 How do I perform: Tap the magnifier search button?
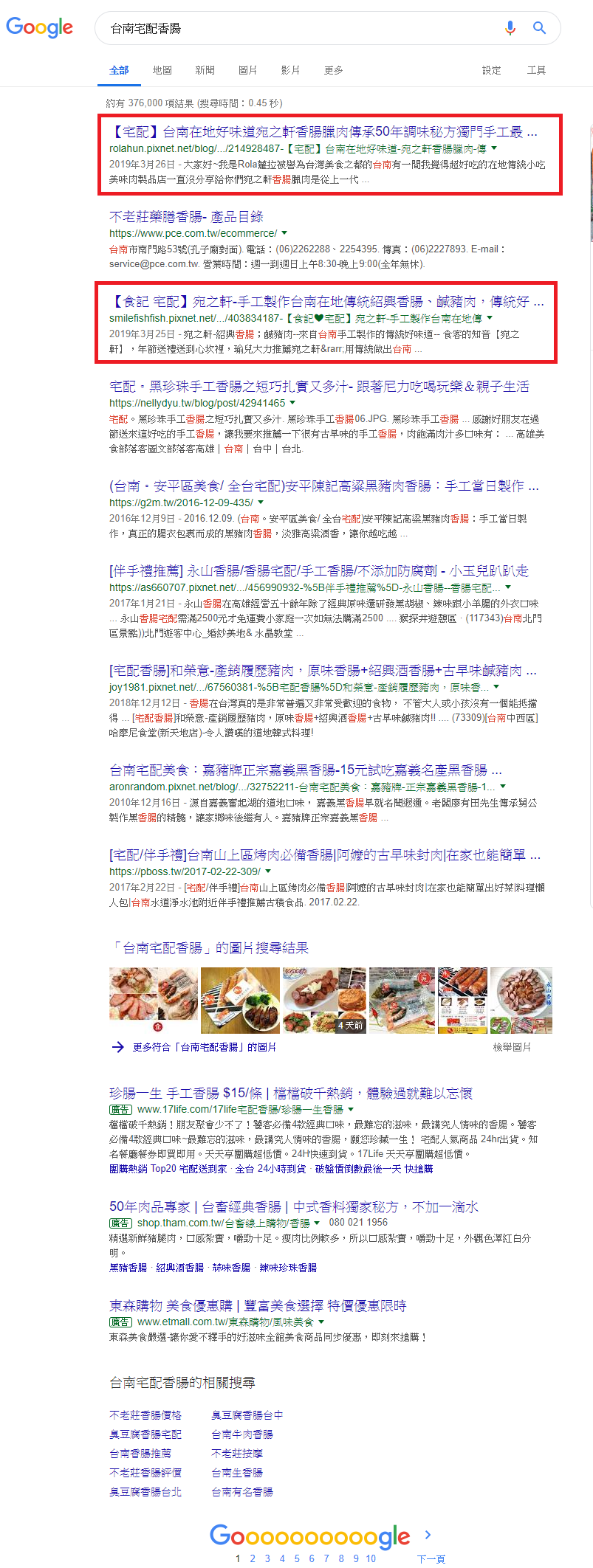coord(540,28)
